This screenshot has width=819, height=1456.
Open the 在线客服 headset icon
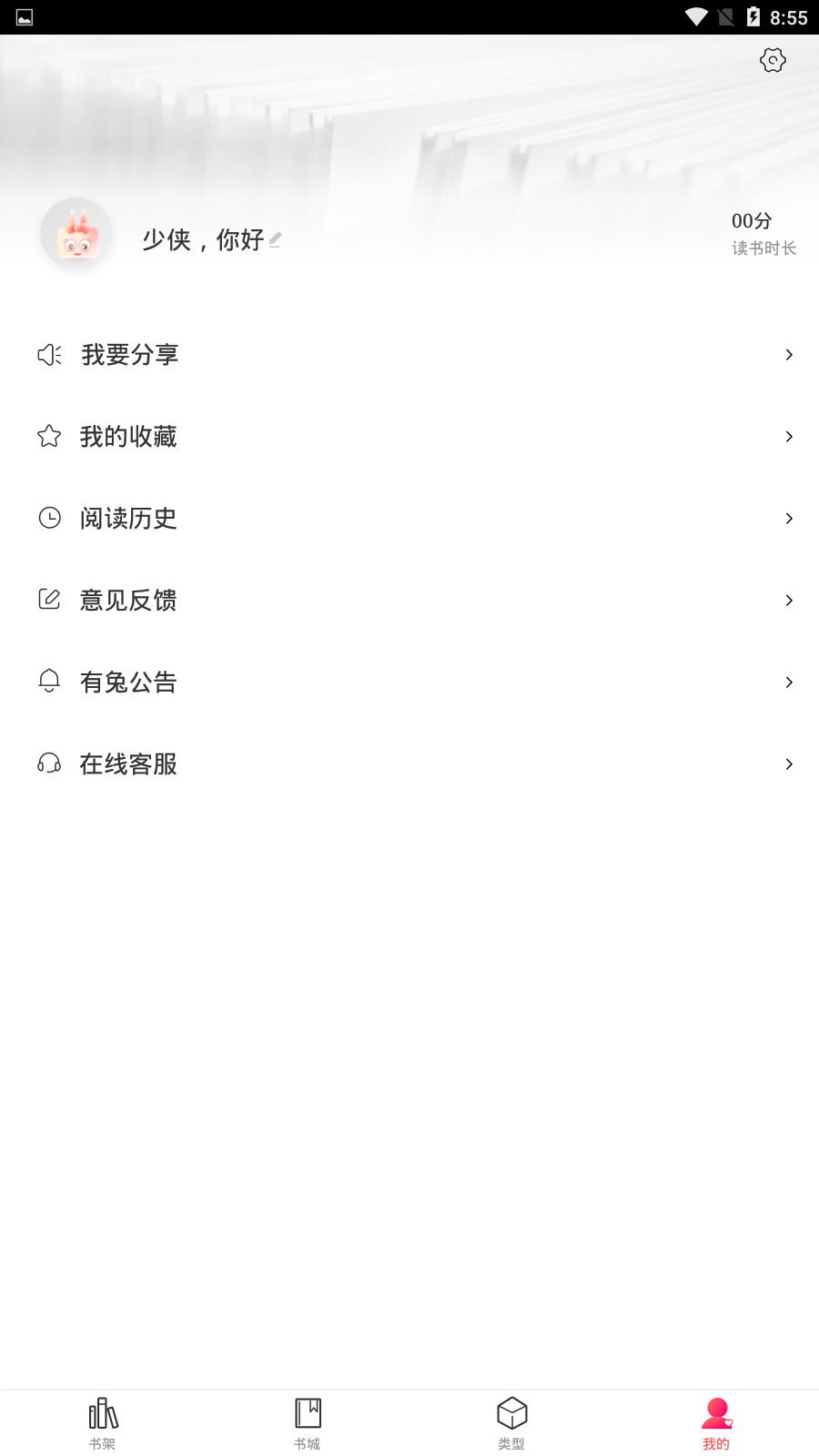click(x=49, y=763)
